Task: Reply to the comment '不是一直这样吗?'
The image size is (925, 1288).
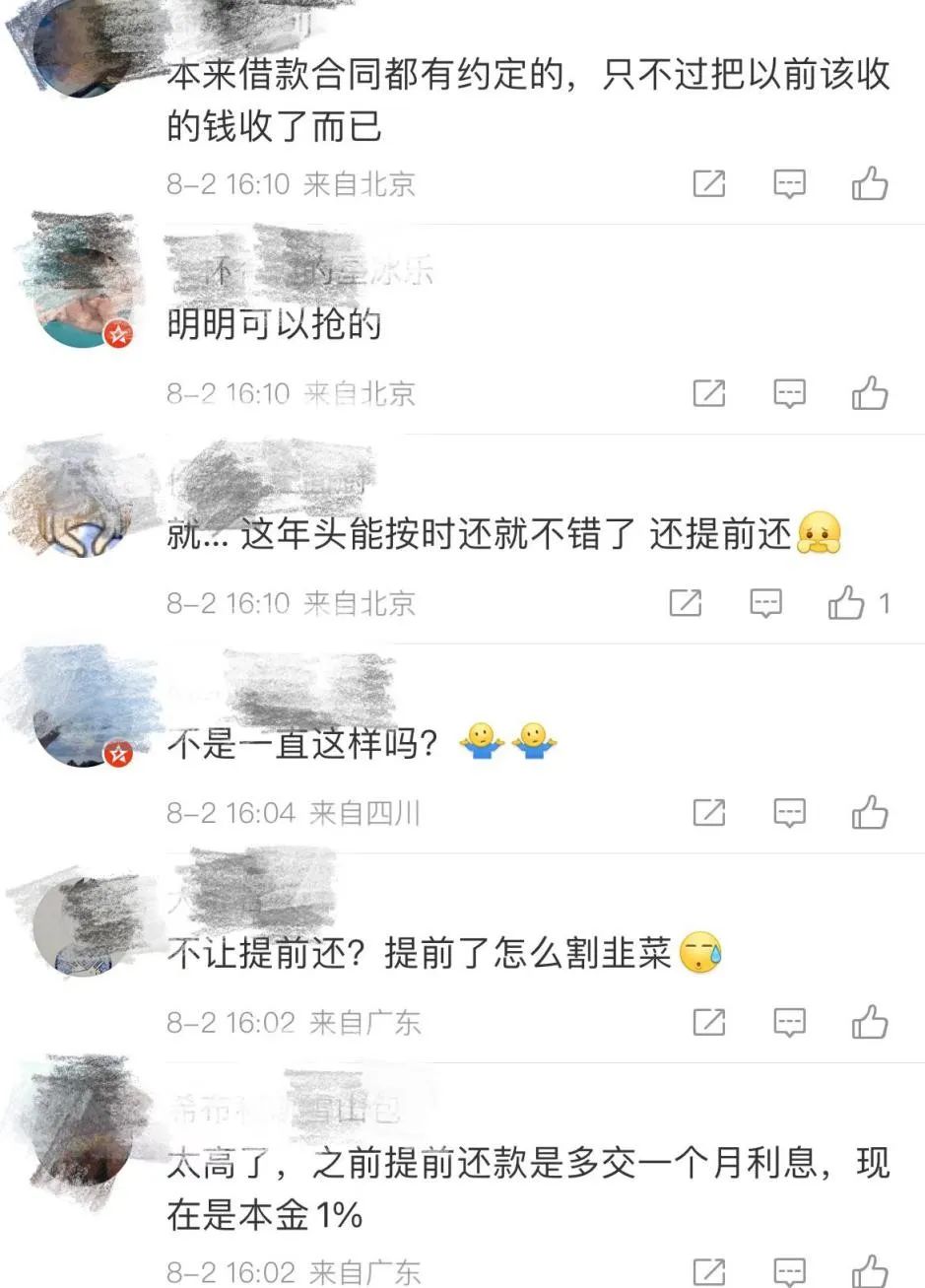Action: [789, 813]
